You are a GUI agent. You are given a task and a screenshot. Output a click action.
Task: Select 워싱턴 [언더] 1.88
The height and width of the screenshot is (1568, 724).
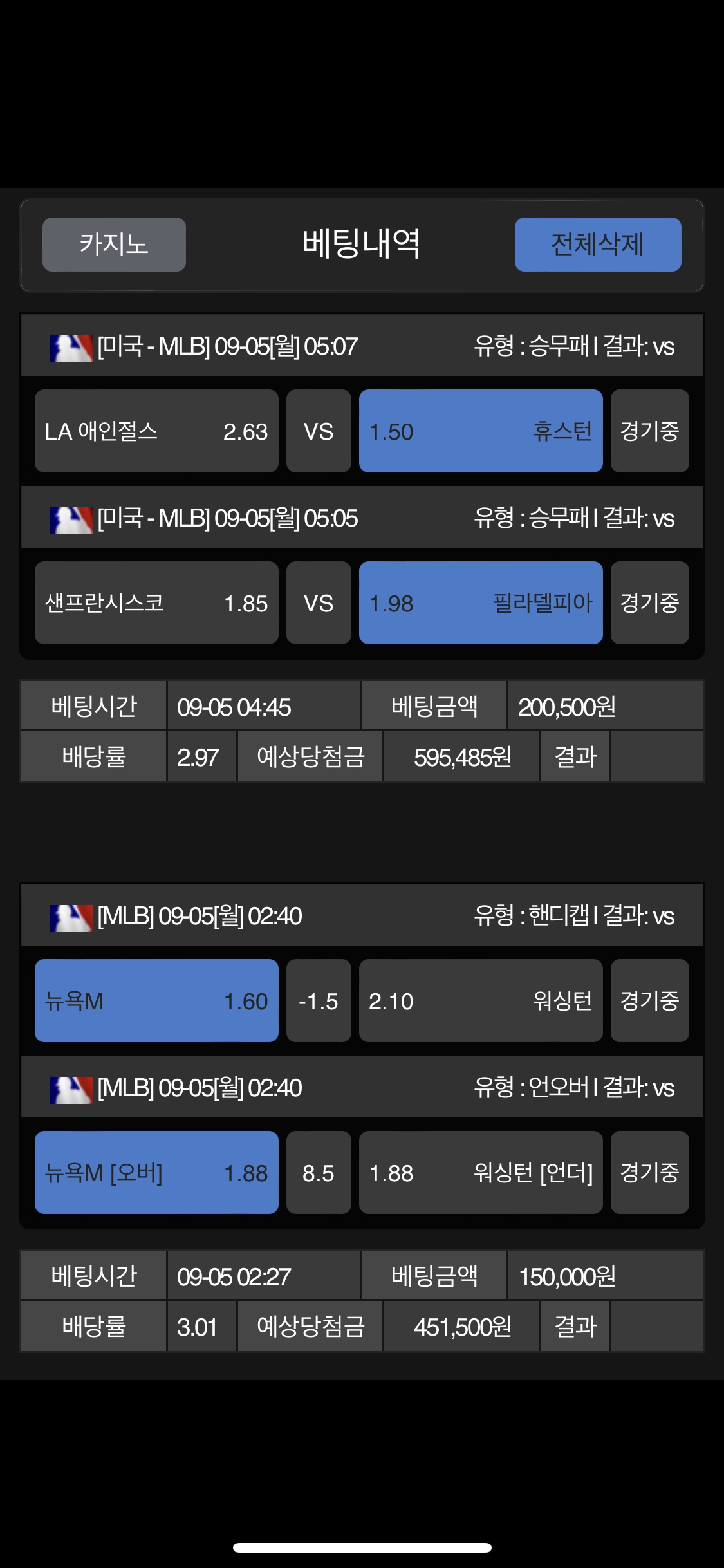(x=481, y=1173)
